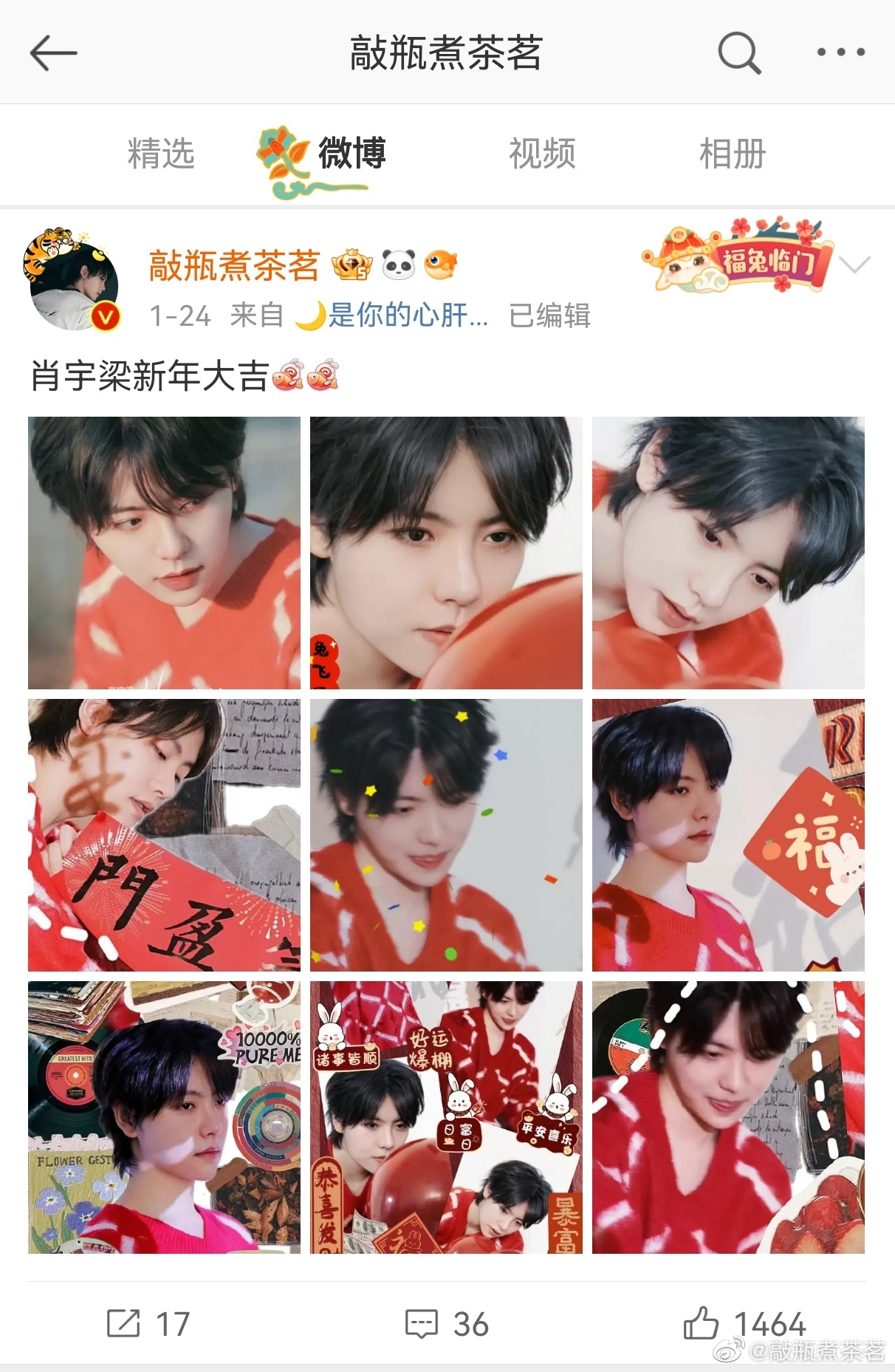Switch to the 视频 tab

point(542,154)
